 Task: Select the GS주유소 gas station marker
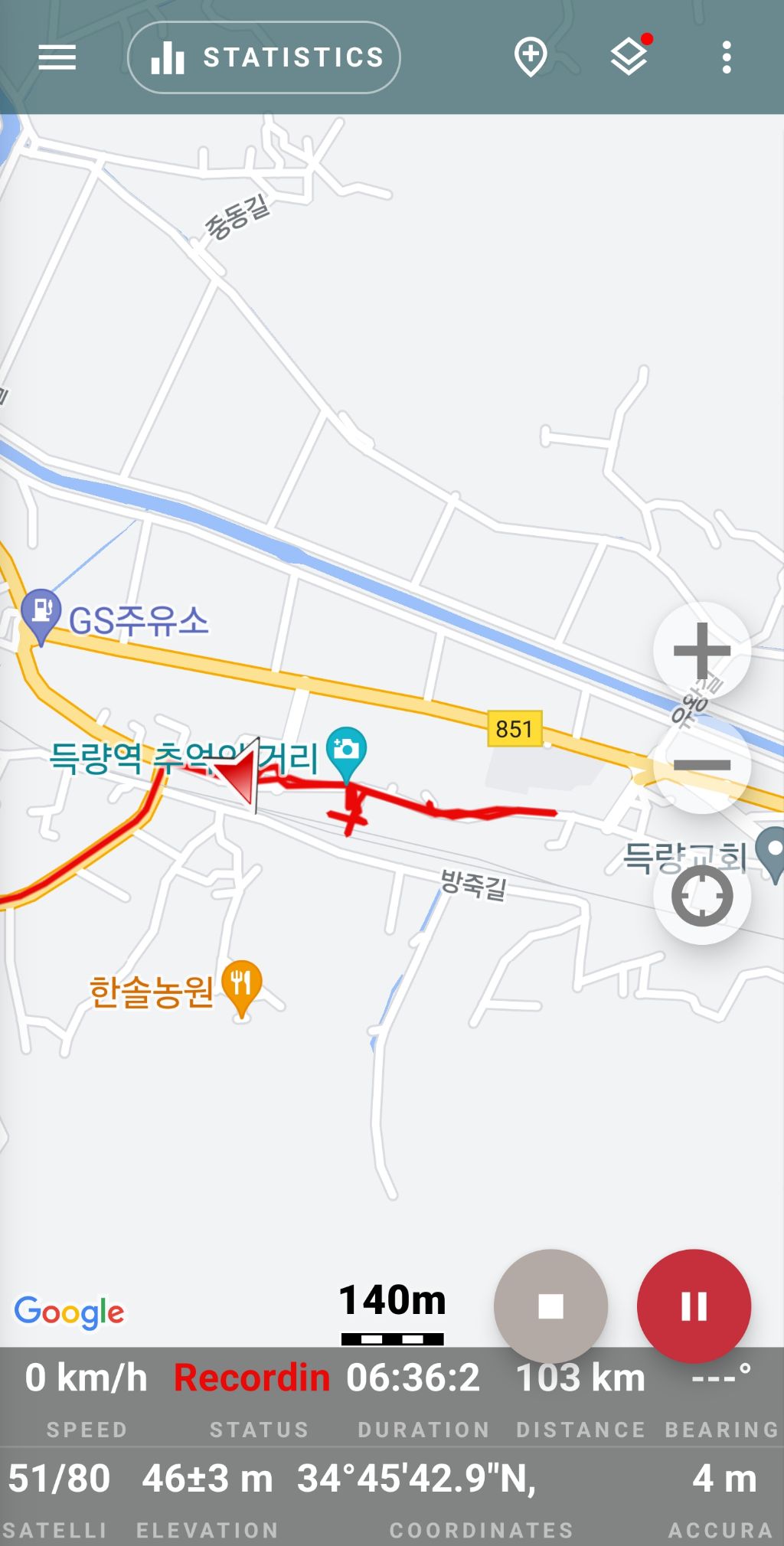(41, 613)
